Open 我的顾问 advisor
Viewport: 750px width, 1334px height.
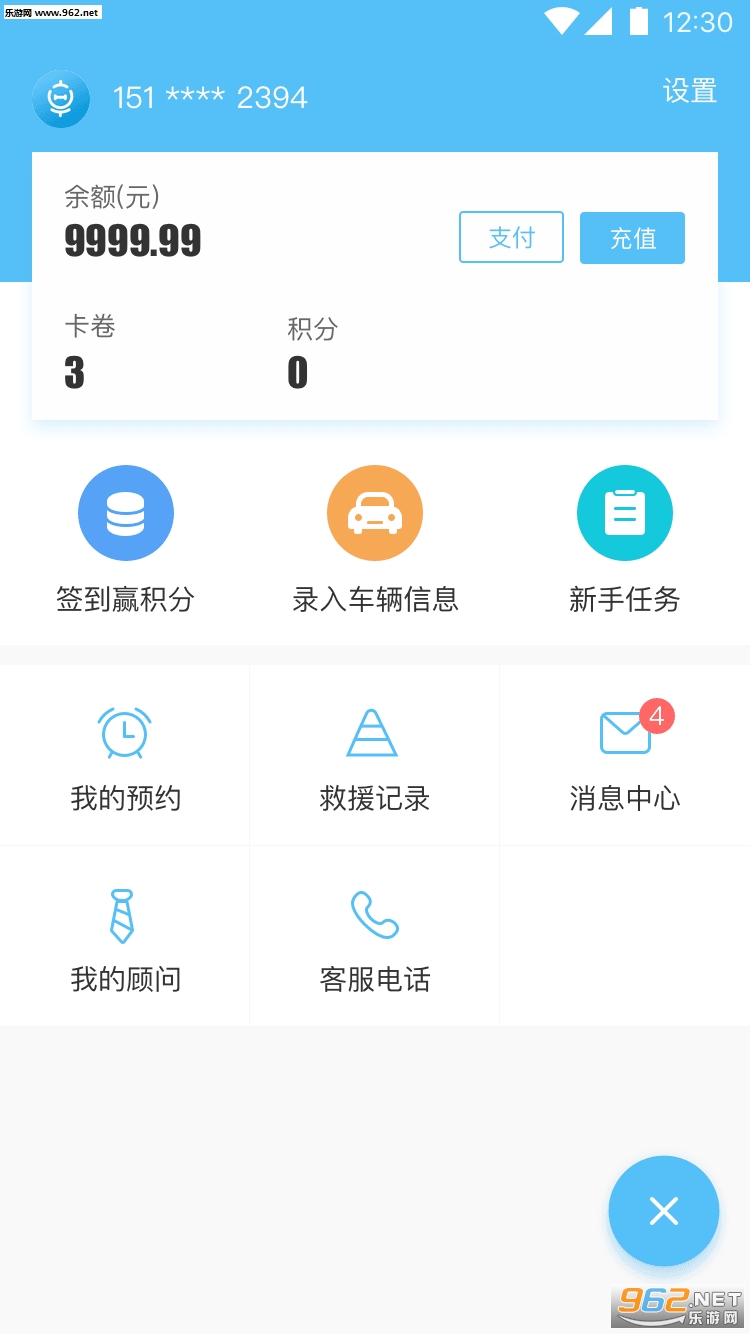(x=125, y=937)
